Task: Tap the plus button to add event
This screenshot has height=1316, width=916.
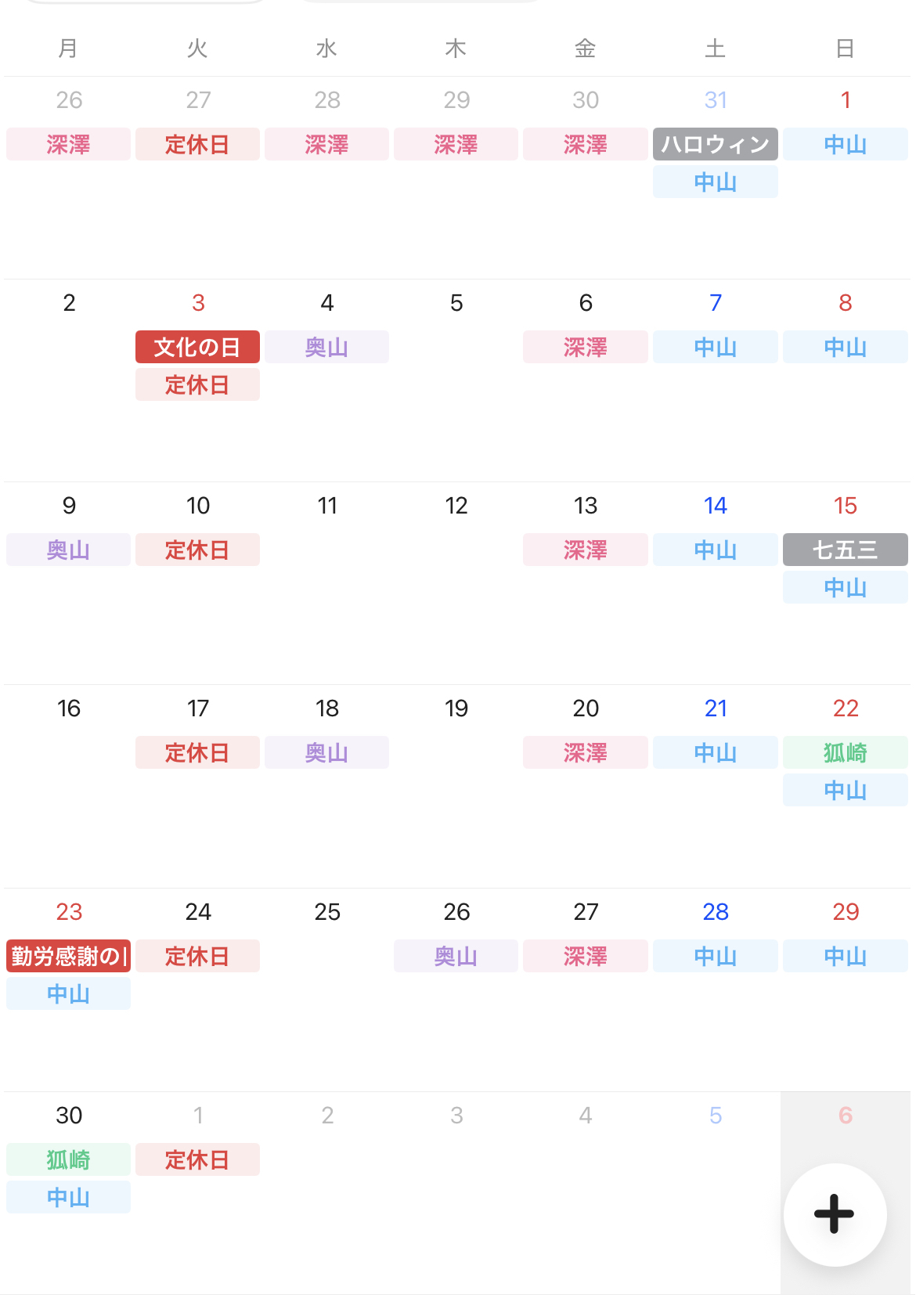Action: coord(835,1213)
